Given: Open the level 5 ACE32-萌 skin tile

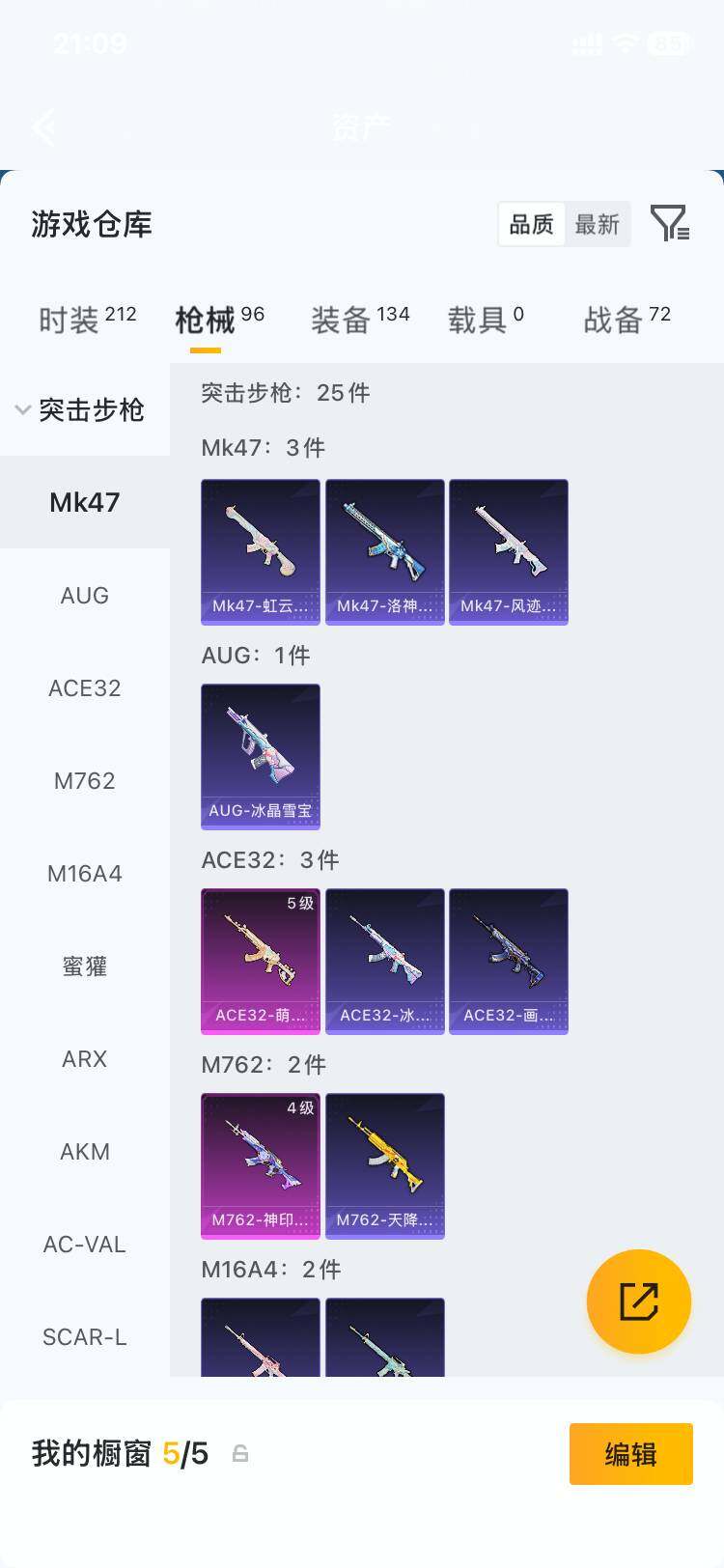Looking at the screenshot, I should 261,962.
